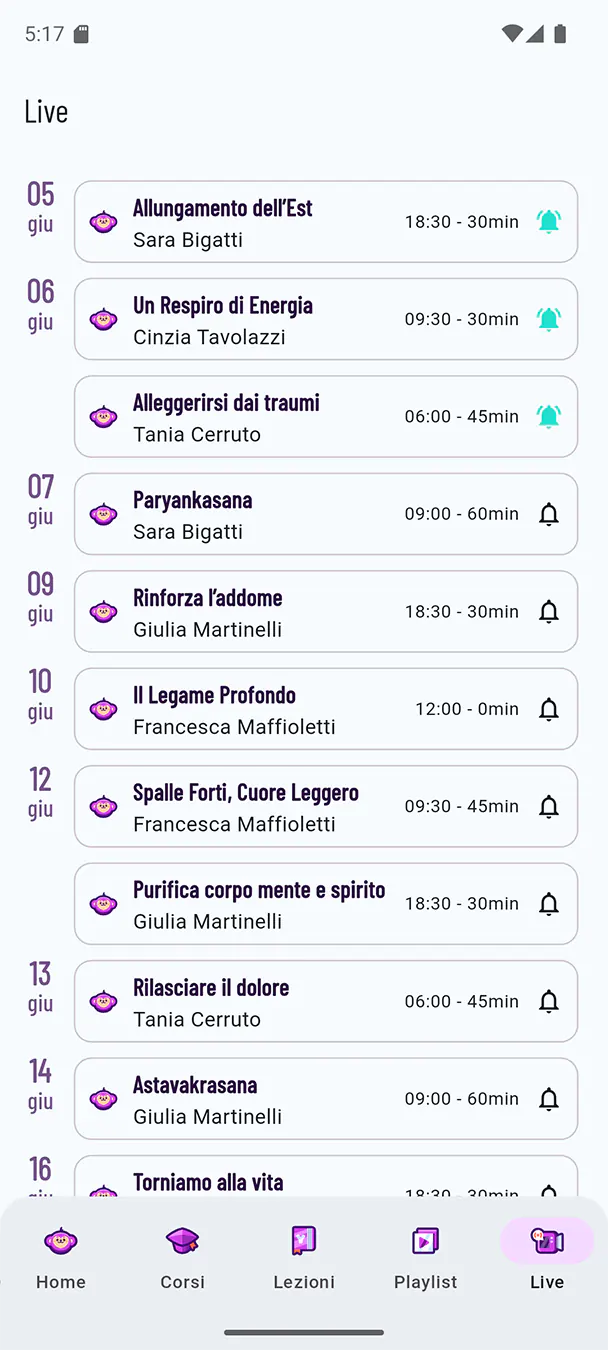Set a reminder for Rinforza l'addome
The height and width of the screenshot is (1350, 608).
[548, 611]
